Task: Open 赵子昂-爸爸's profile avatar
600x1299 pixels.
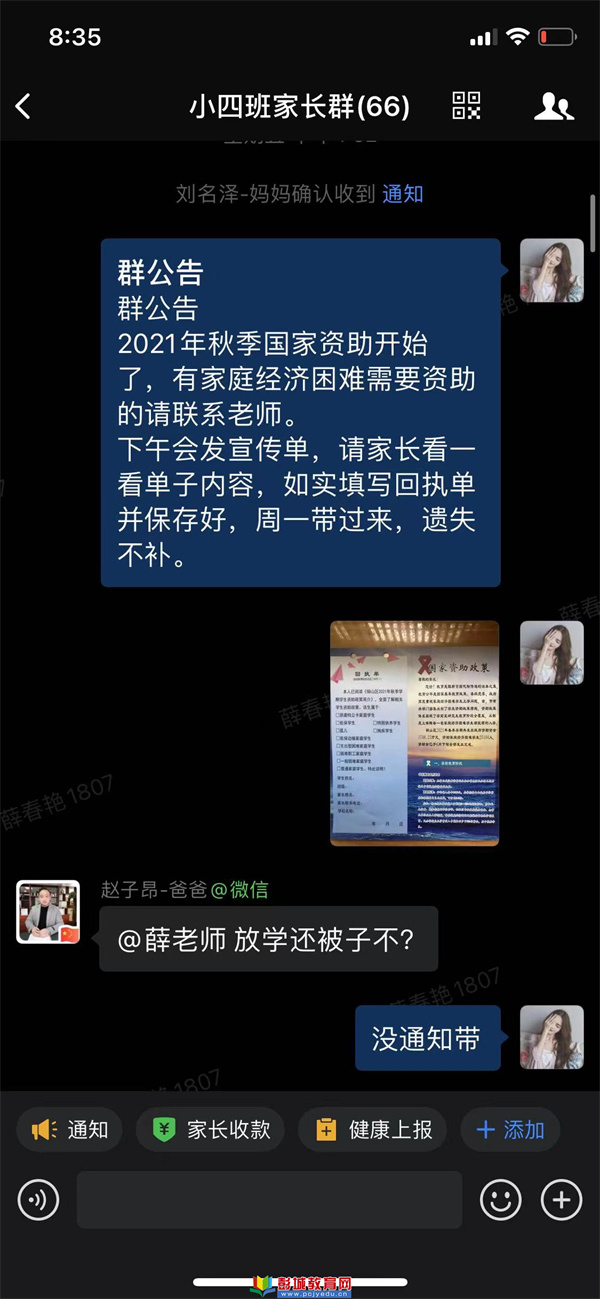Action: 48,911
